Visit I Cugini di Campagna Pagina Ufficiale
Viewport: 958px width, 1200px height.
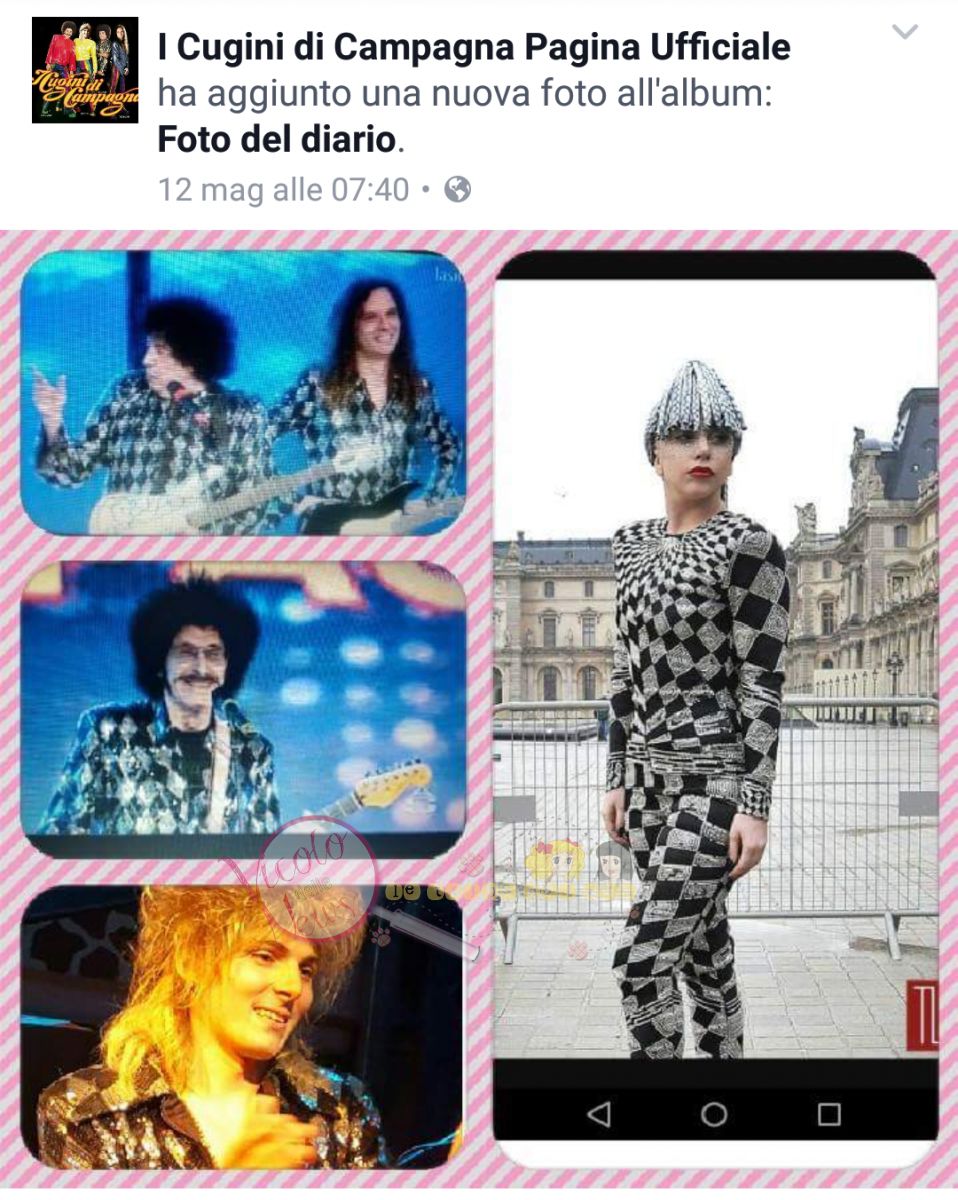(473, 46)
